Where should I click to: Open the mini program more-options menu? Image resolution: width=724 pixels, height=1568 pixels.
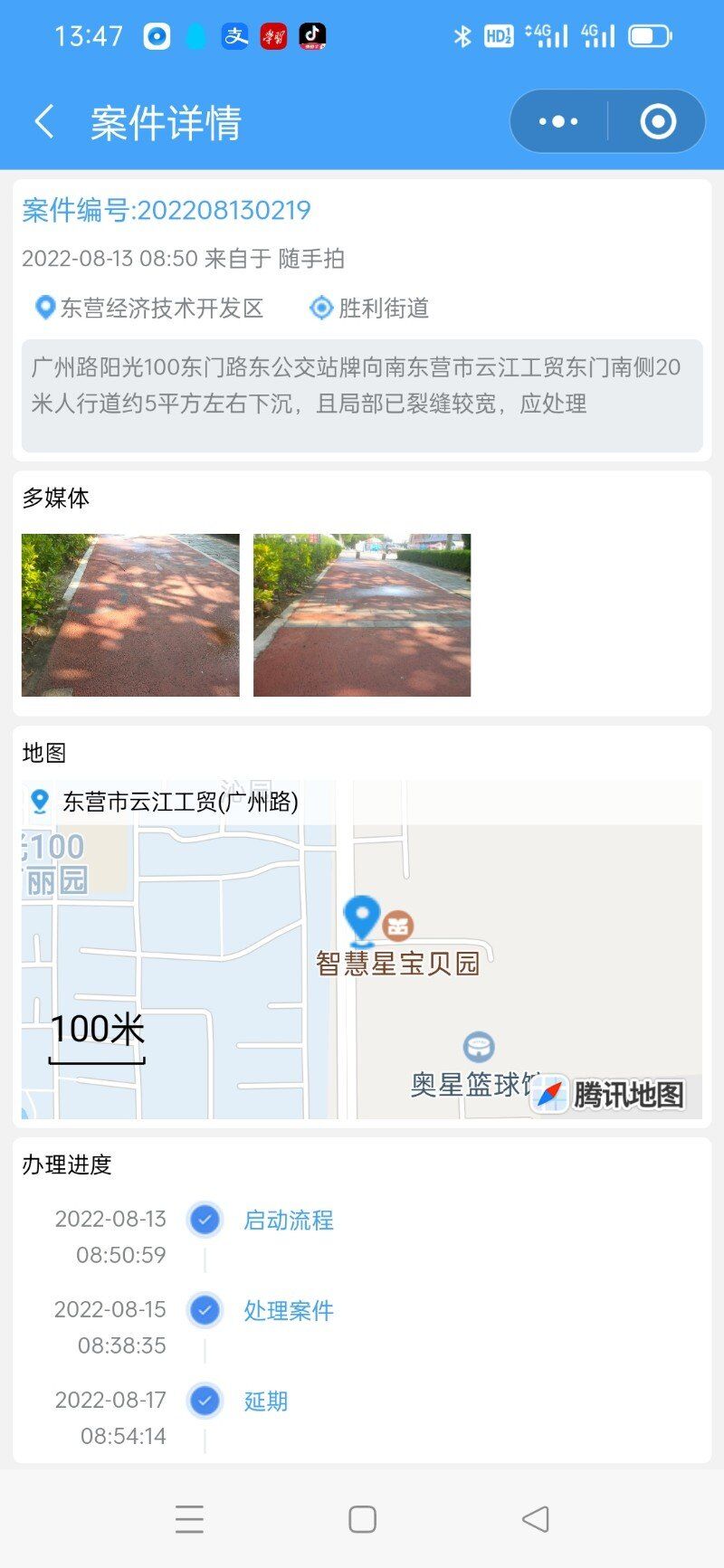pyautogui.click(x=558, y=121)
